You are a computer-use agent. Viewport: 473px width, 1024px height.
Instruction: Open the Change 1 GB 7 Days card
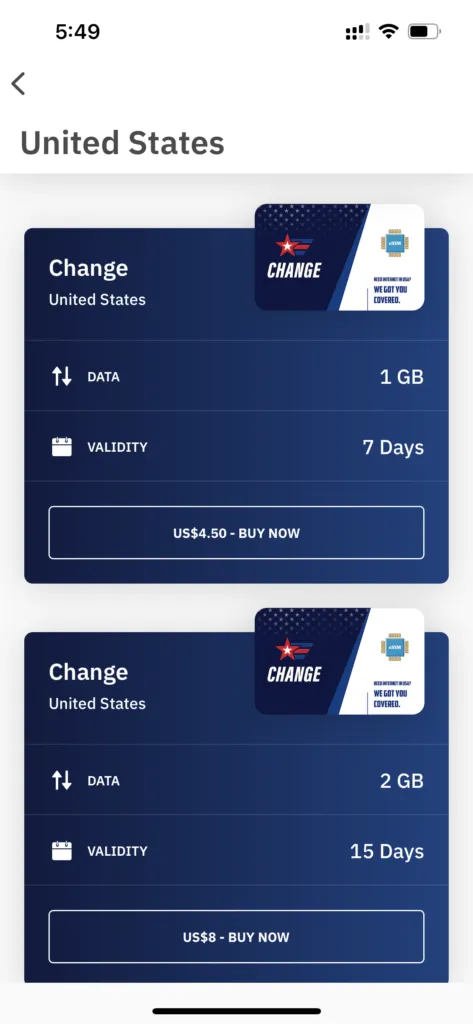tap(236, 405)
